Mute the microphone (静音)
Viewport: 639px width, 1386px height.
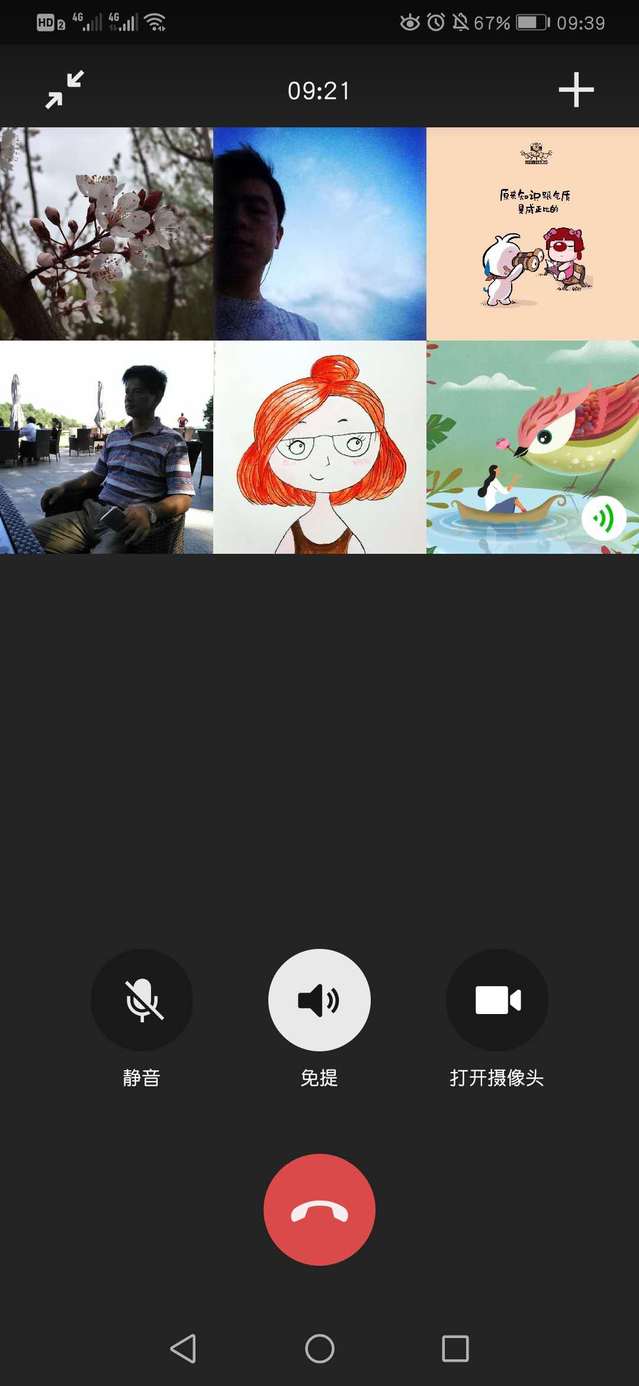(x=142, y=1000)
